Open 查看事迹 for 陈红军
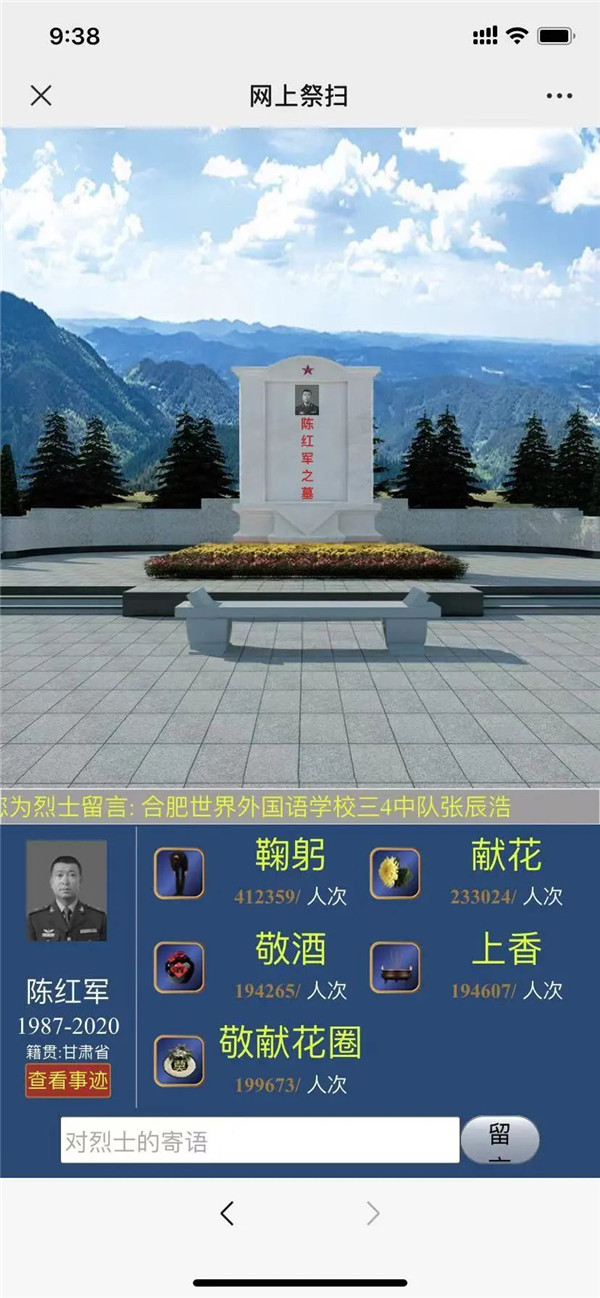The image size is (600, 1298). pyautogui.click(x=67, y=1080)
